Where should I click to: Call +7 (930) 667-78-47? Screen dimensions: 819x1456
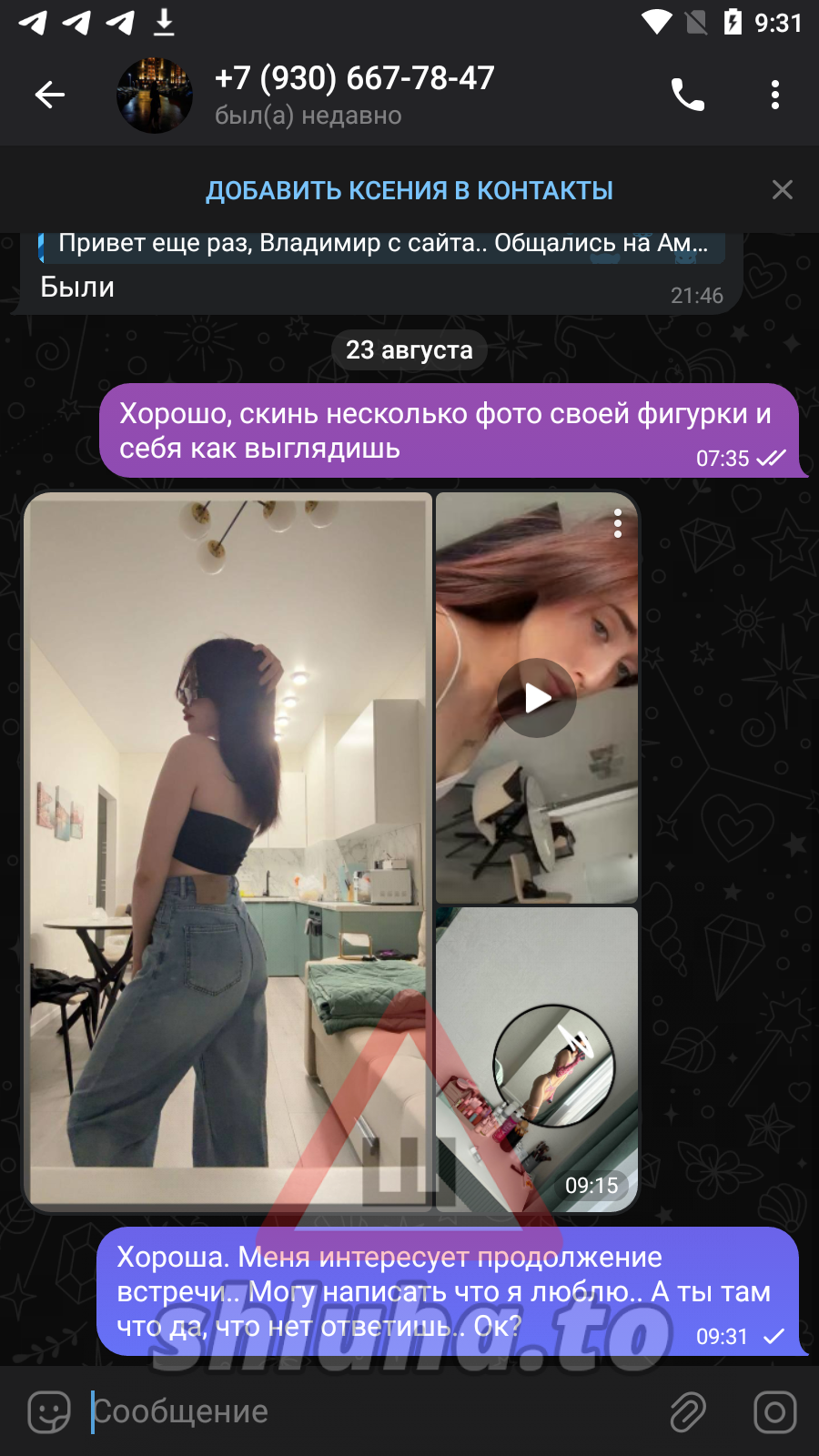pos(687,95)
